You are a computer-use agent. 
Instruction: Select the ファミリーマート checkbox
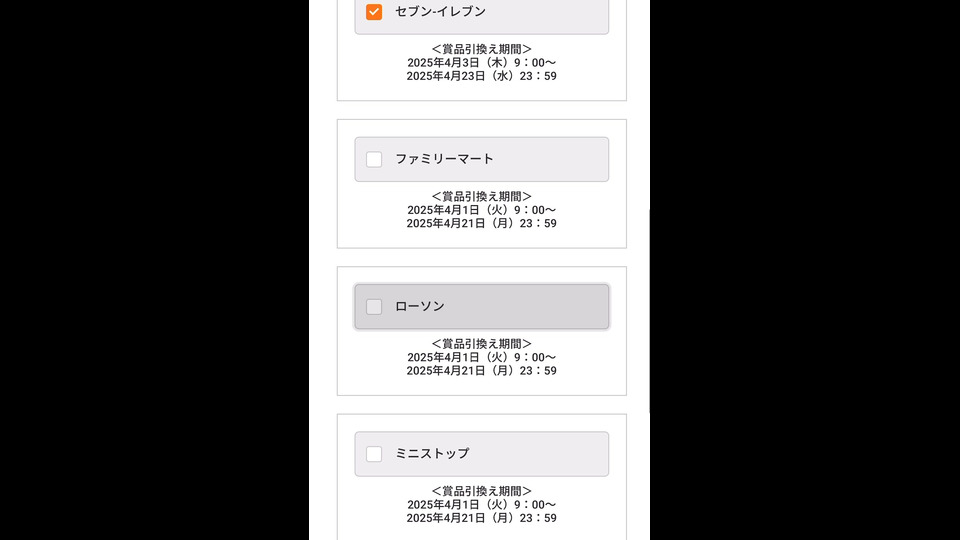pyautogui.click(x=374, y=159)
